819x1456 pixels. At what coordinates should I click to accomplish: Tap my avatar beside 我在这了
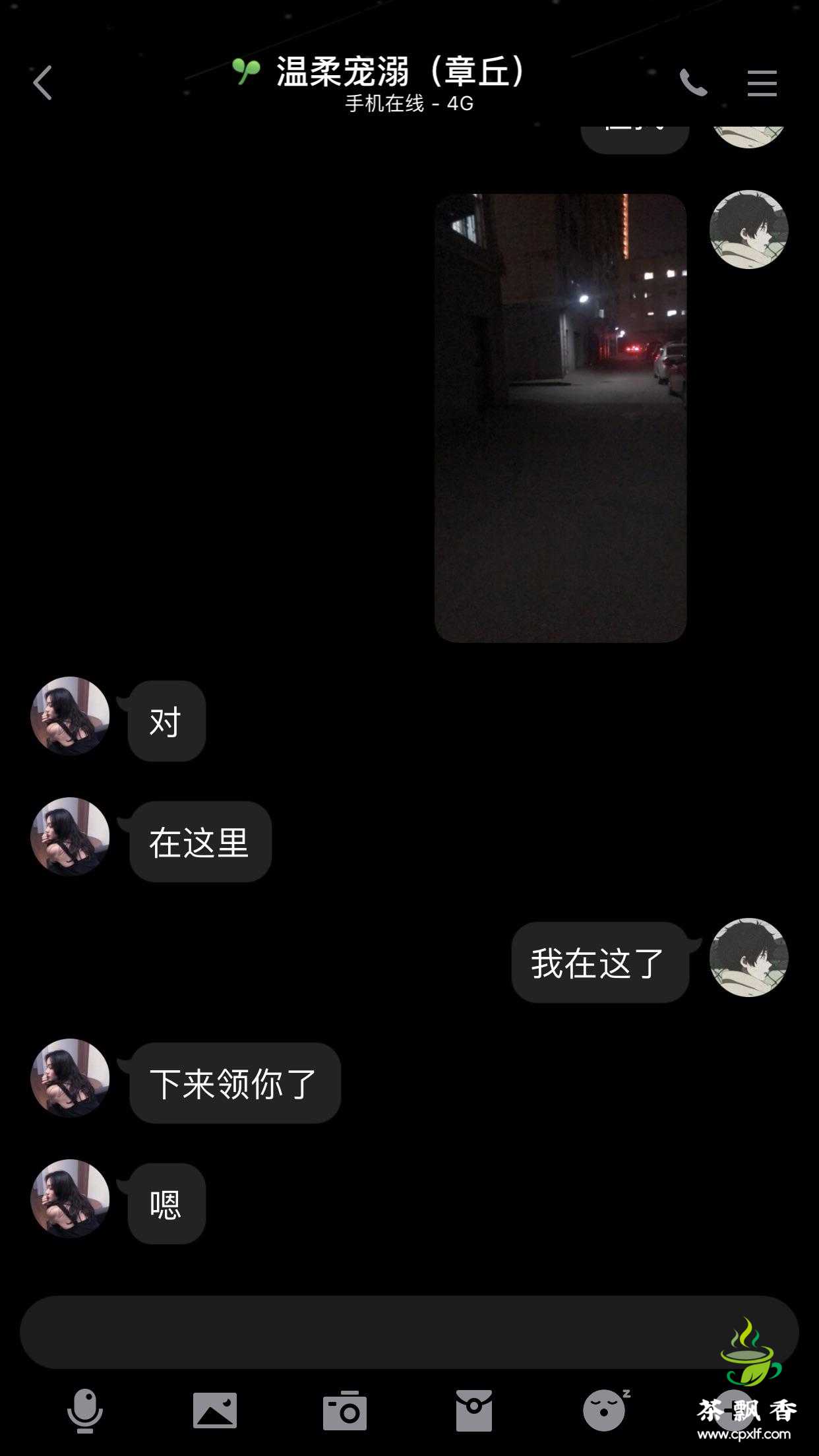[x=748, y=957]
